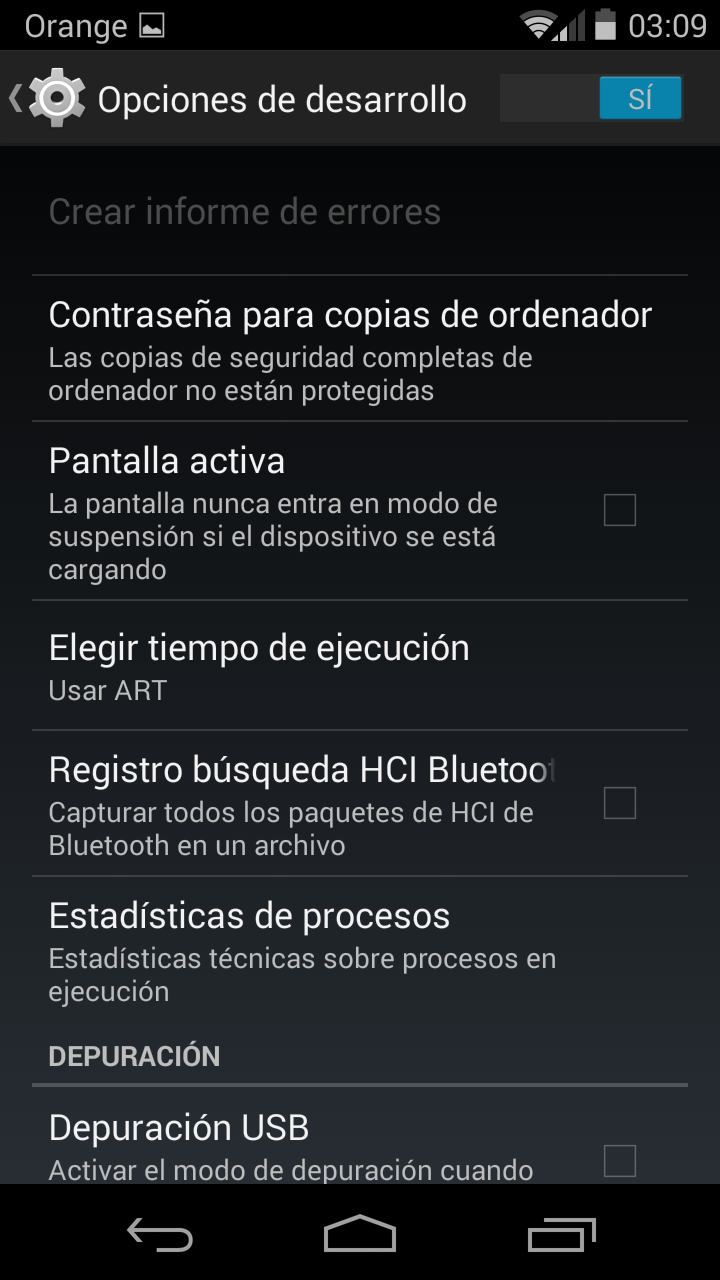
Task: Tap the system back button
Action: 160,1234
